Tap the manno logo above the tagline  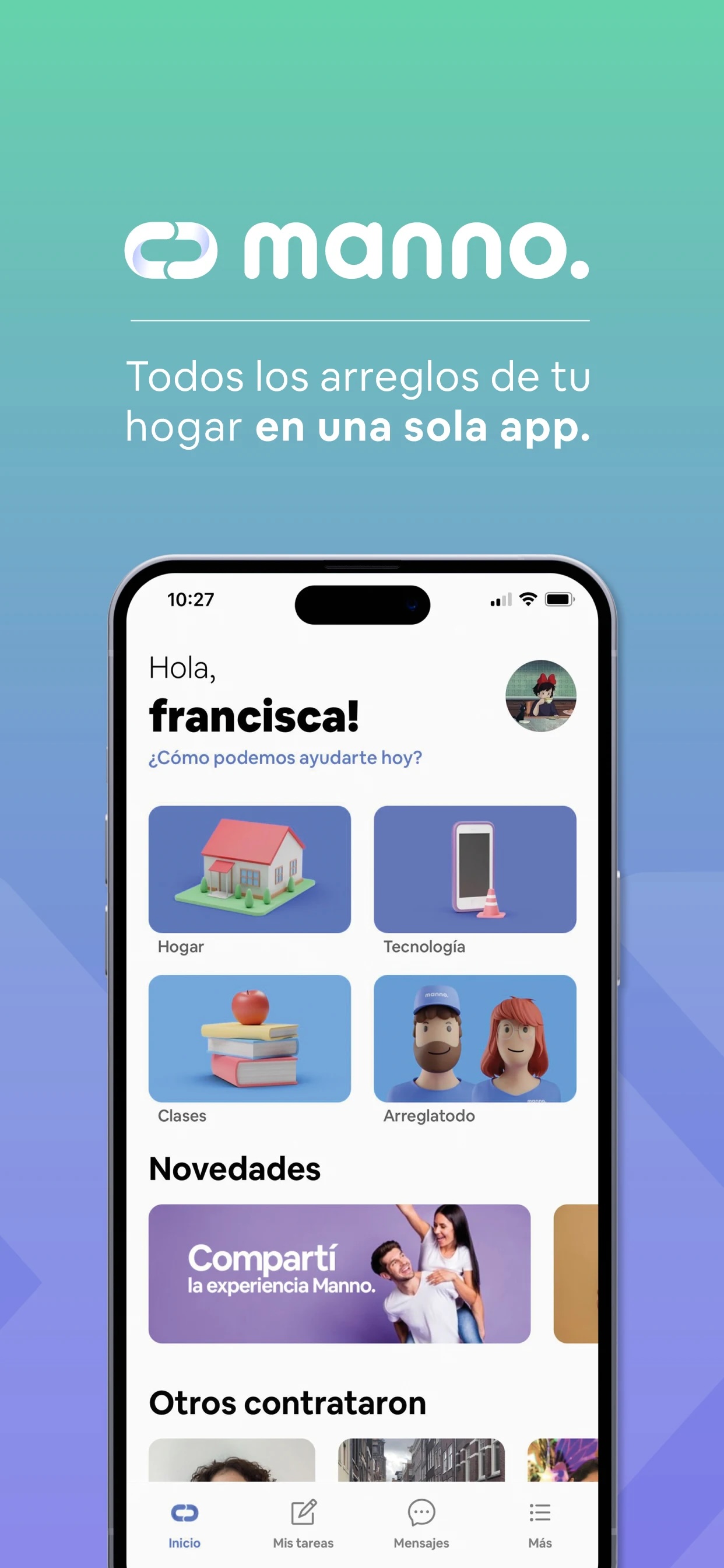[359, 251]
